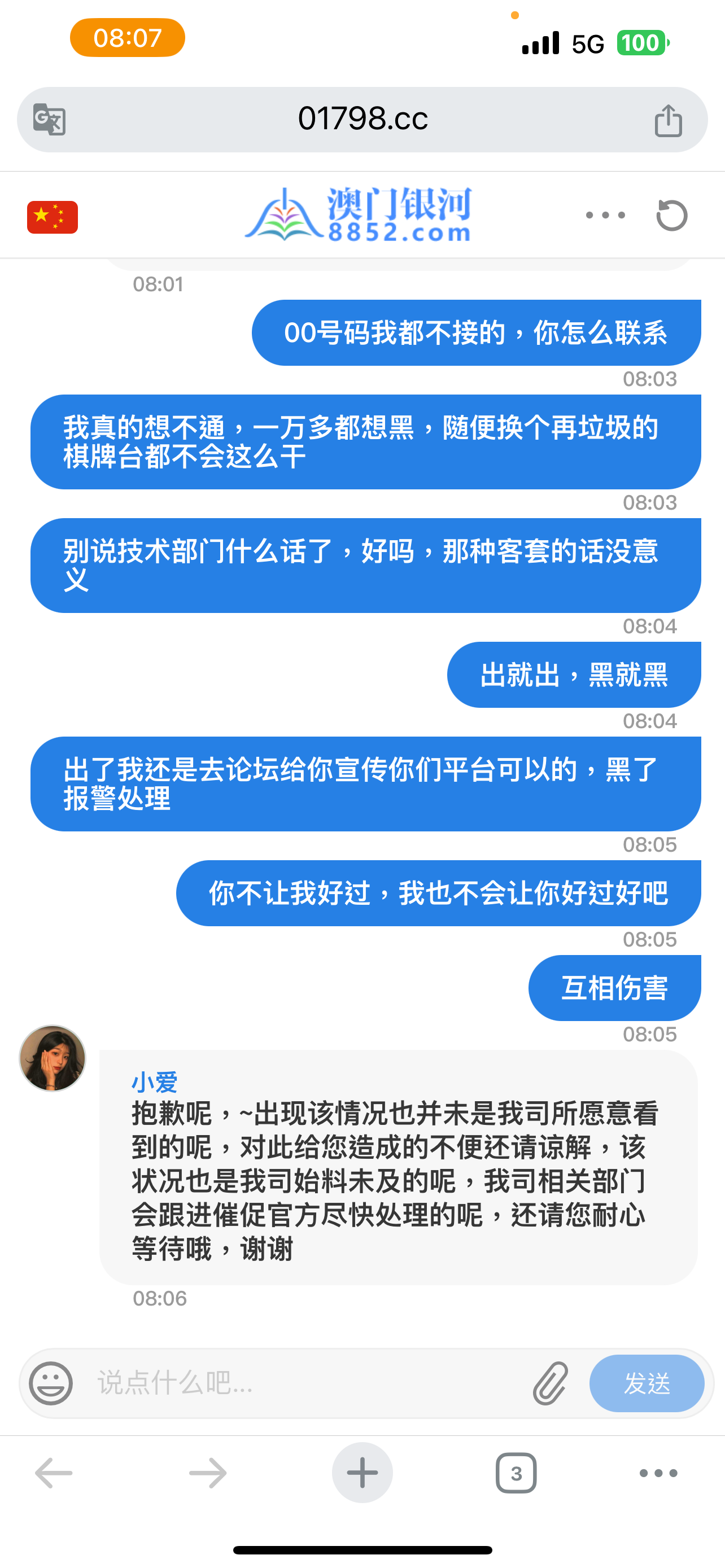Tap the 01798.cc address bar
Image resolution: width=725 pixels, height=1568 pixels.
pos(363,119)
